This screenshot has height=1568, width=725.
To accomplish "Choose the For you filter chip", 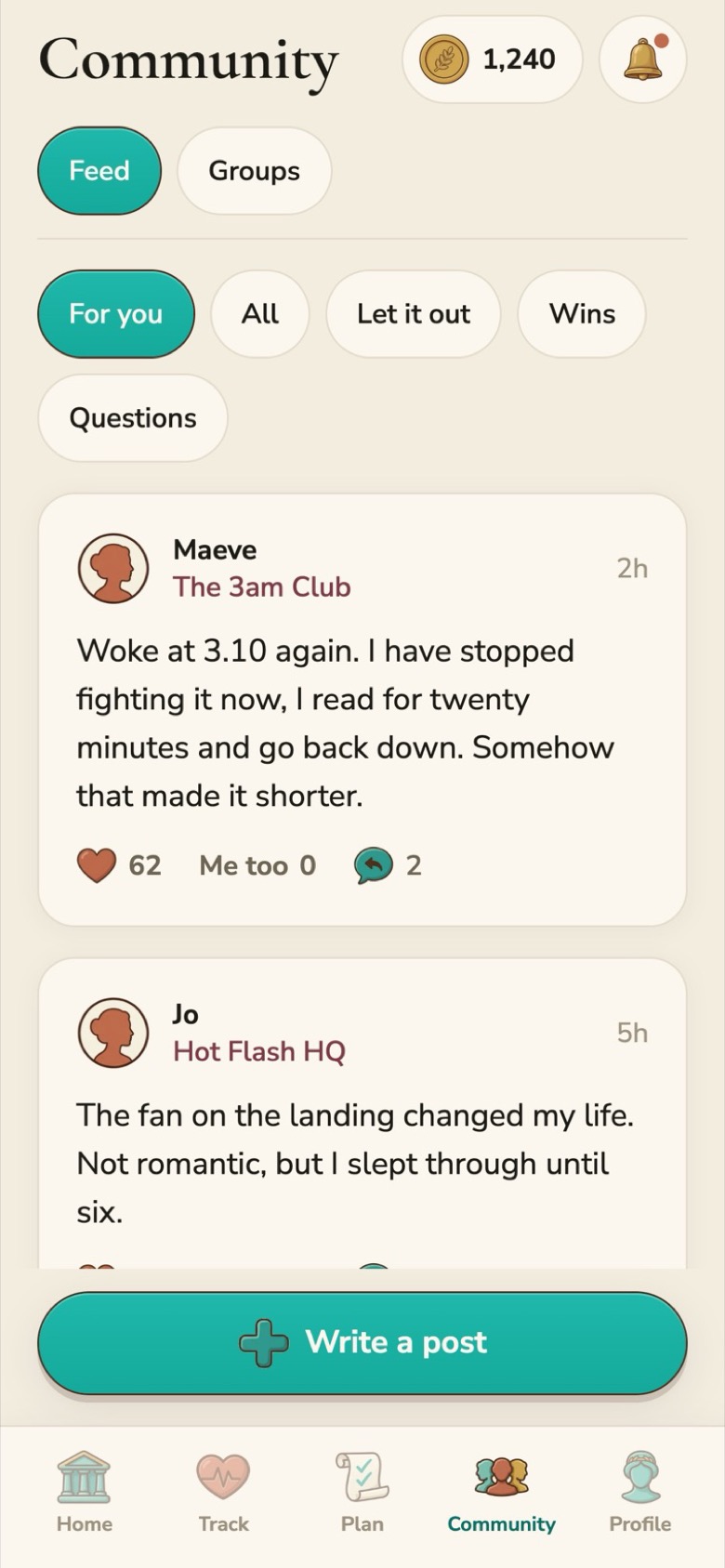I will [116, 314].
